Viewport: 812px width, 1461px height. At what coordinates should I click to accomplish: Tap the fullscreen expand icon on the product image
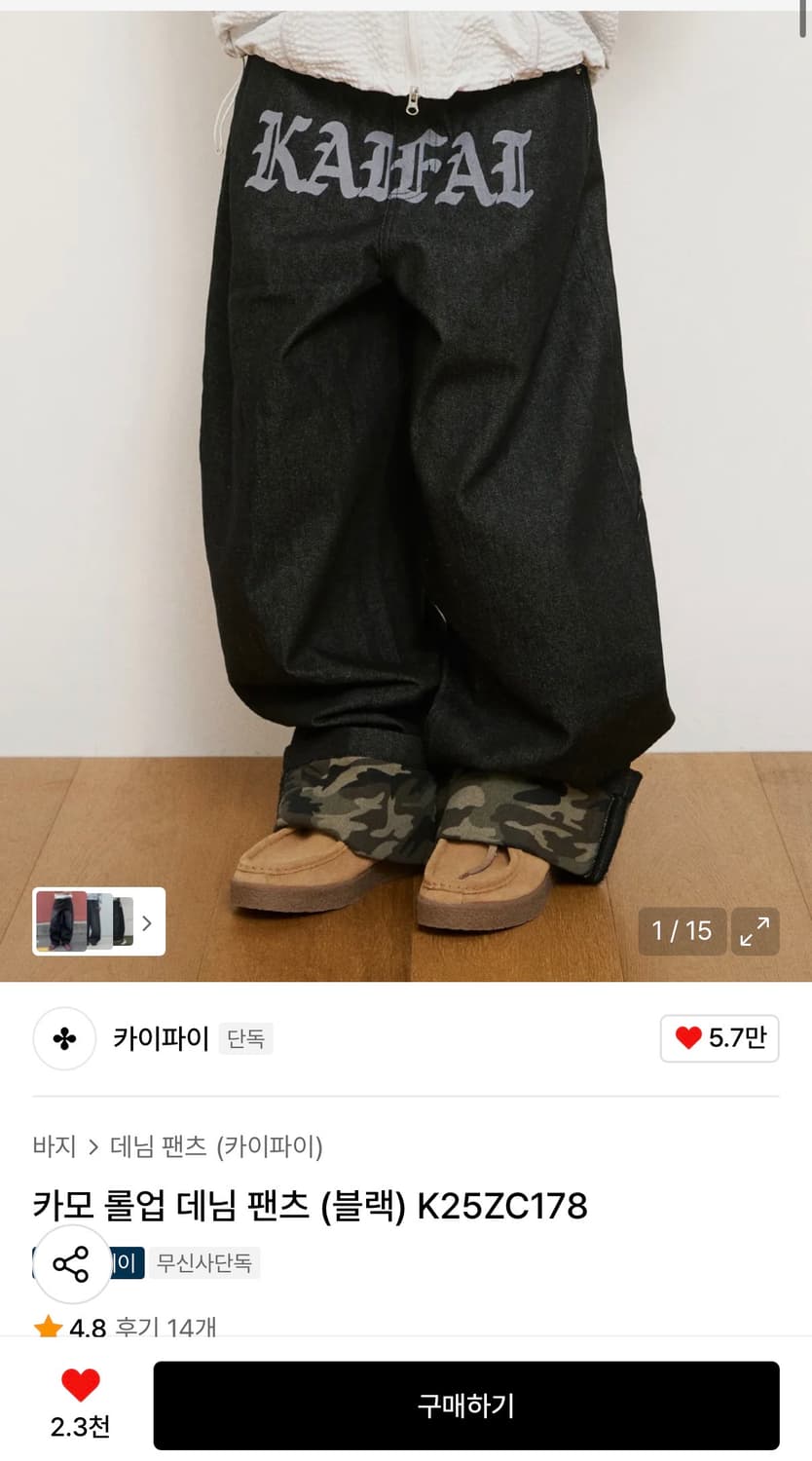pos(756,932)
